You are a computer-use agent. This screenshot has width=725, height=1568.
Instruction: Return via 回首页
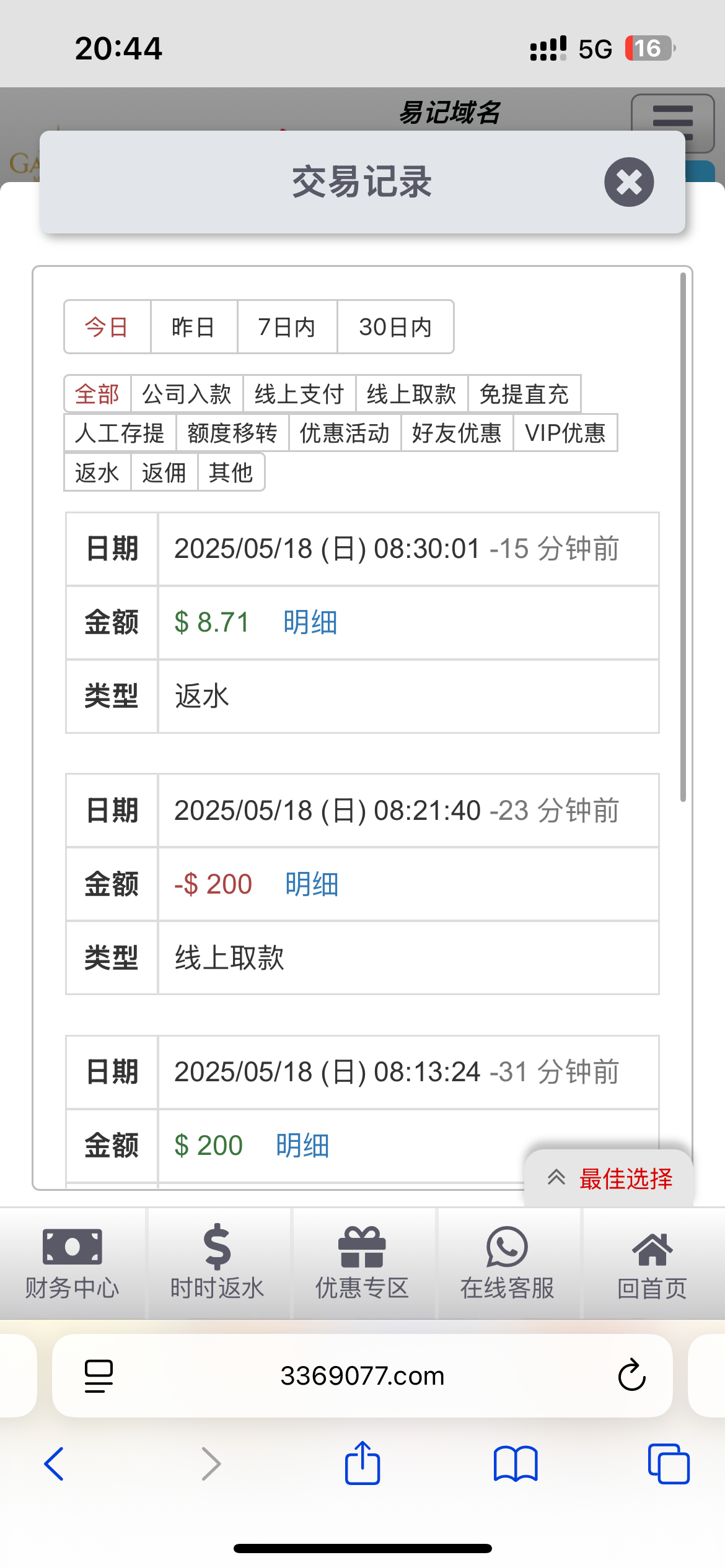pyautogui.click(x=652, y=1263)
